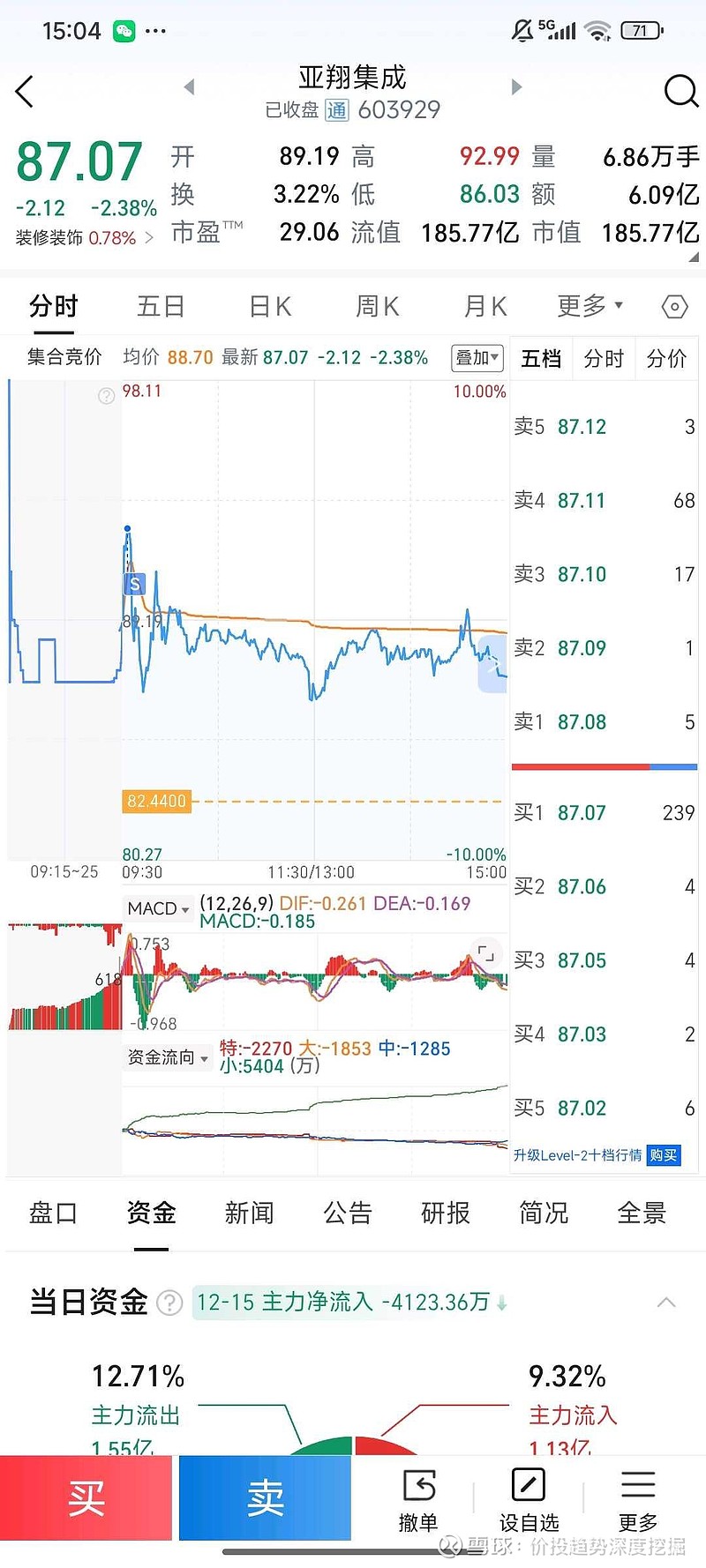
Task: Open the search magnifier icon
Action: 680,91
